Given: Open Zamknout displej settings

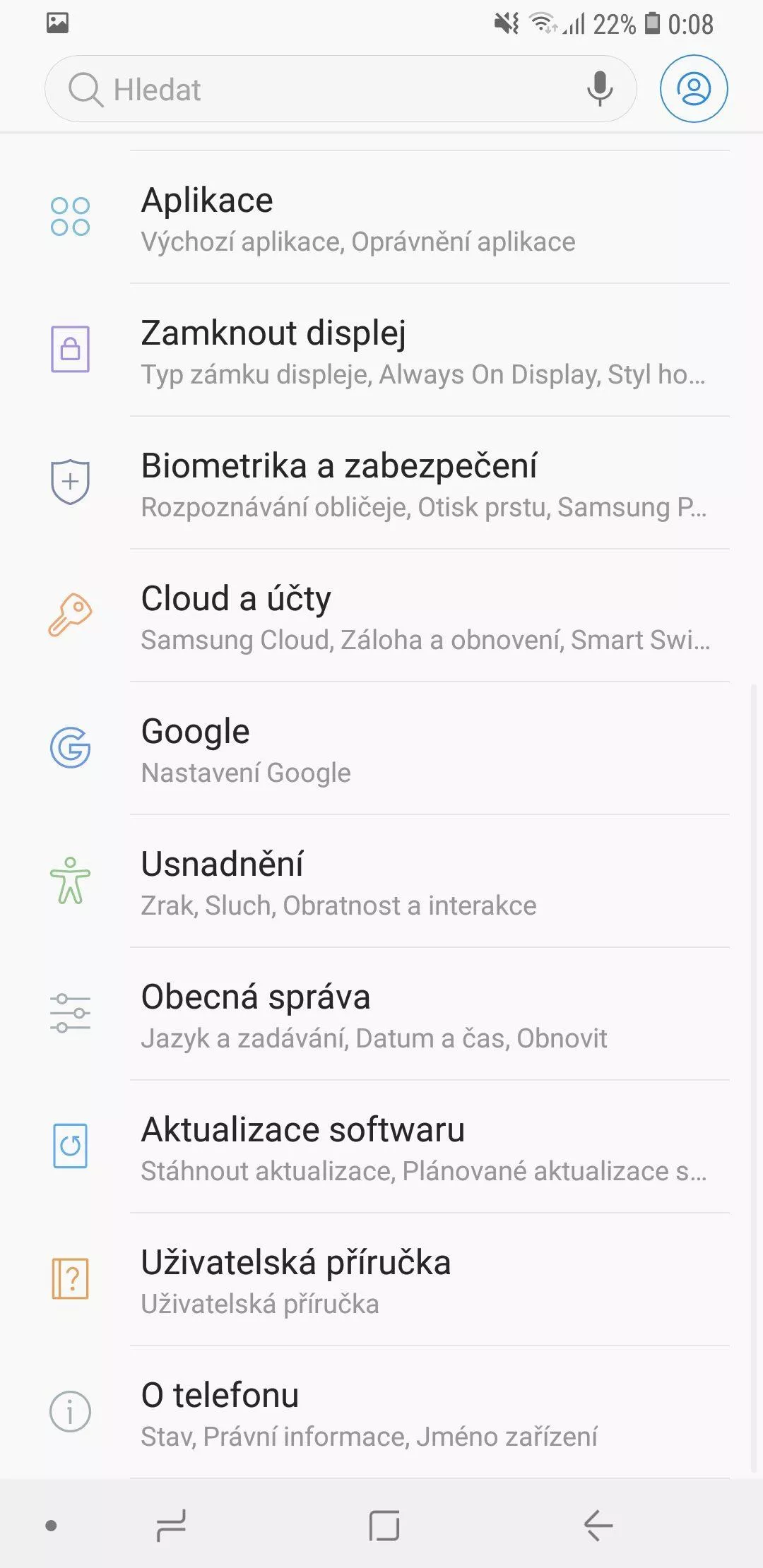Looking at the screenshot, I should tap(381, 350).
